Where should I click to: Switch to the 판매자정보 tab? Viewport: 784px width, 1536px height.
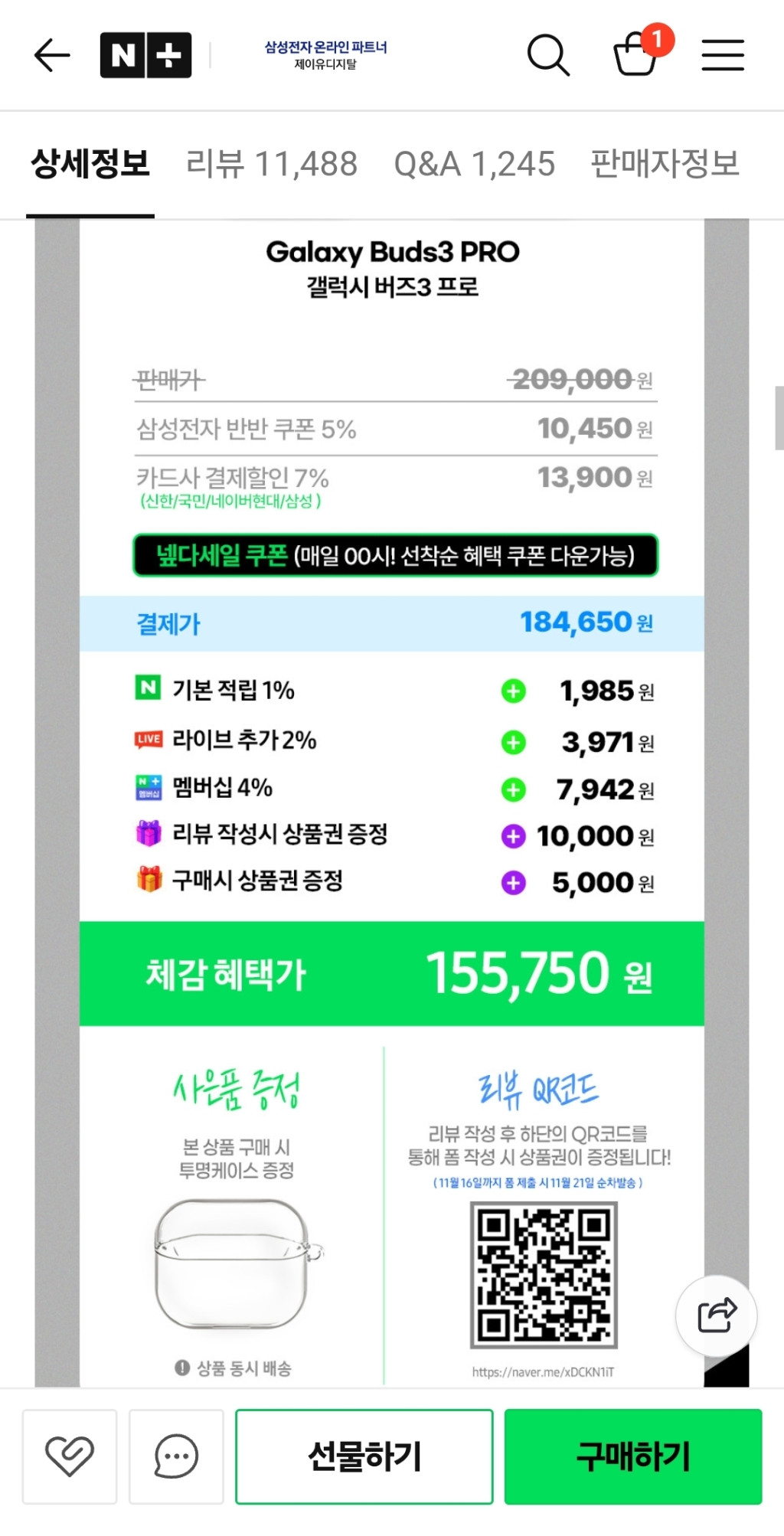tap(665, 164)
